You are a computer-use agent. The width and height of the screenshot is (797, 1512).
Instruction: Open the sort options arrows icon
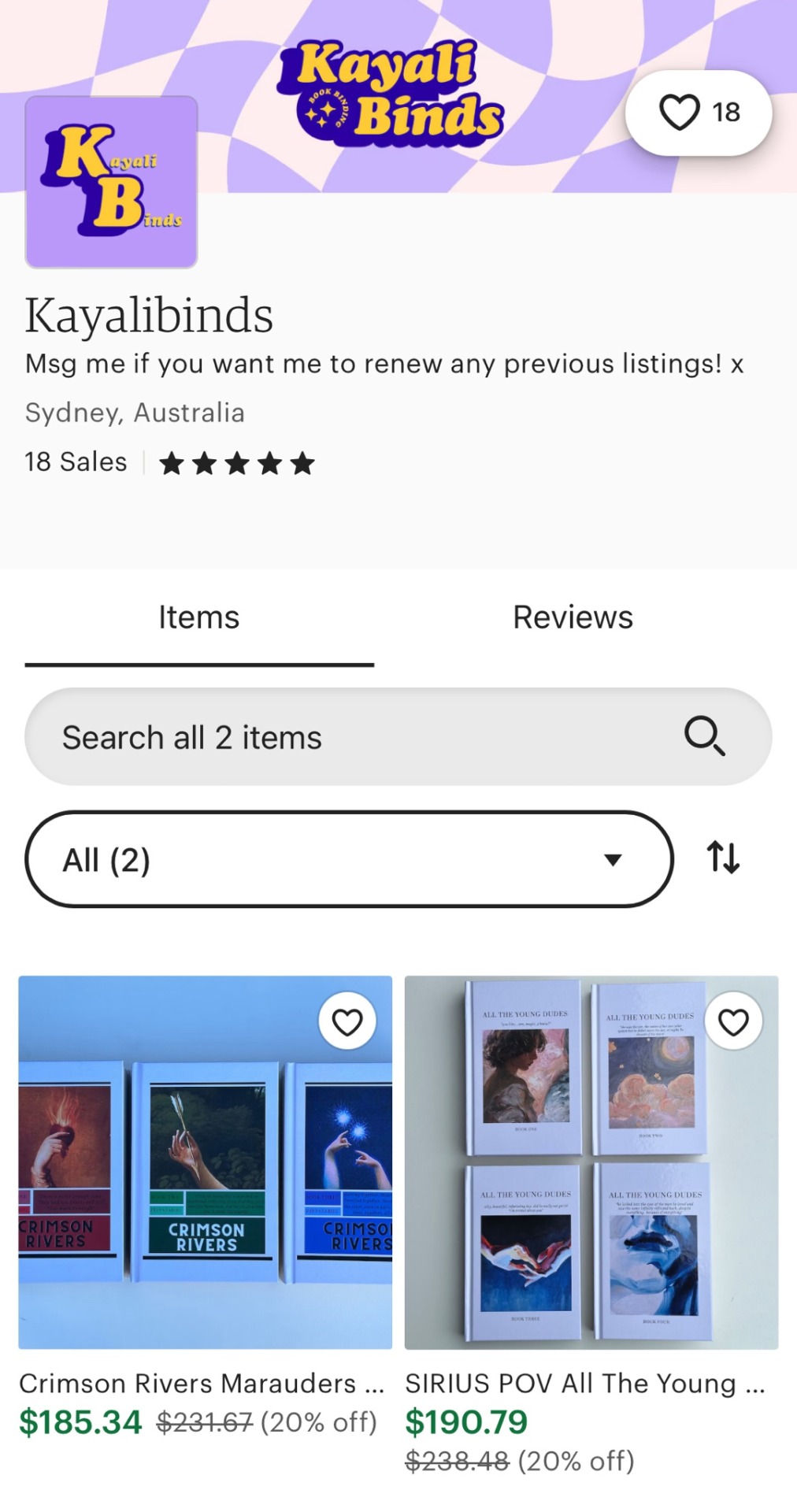(723, 858)
